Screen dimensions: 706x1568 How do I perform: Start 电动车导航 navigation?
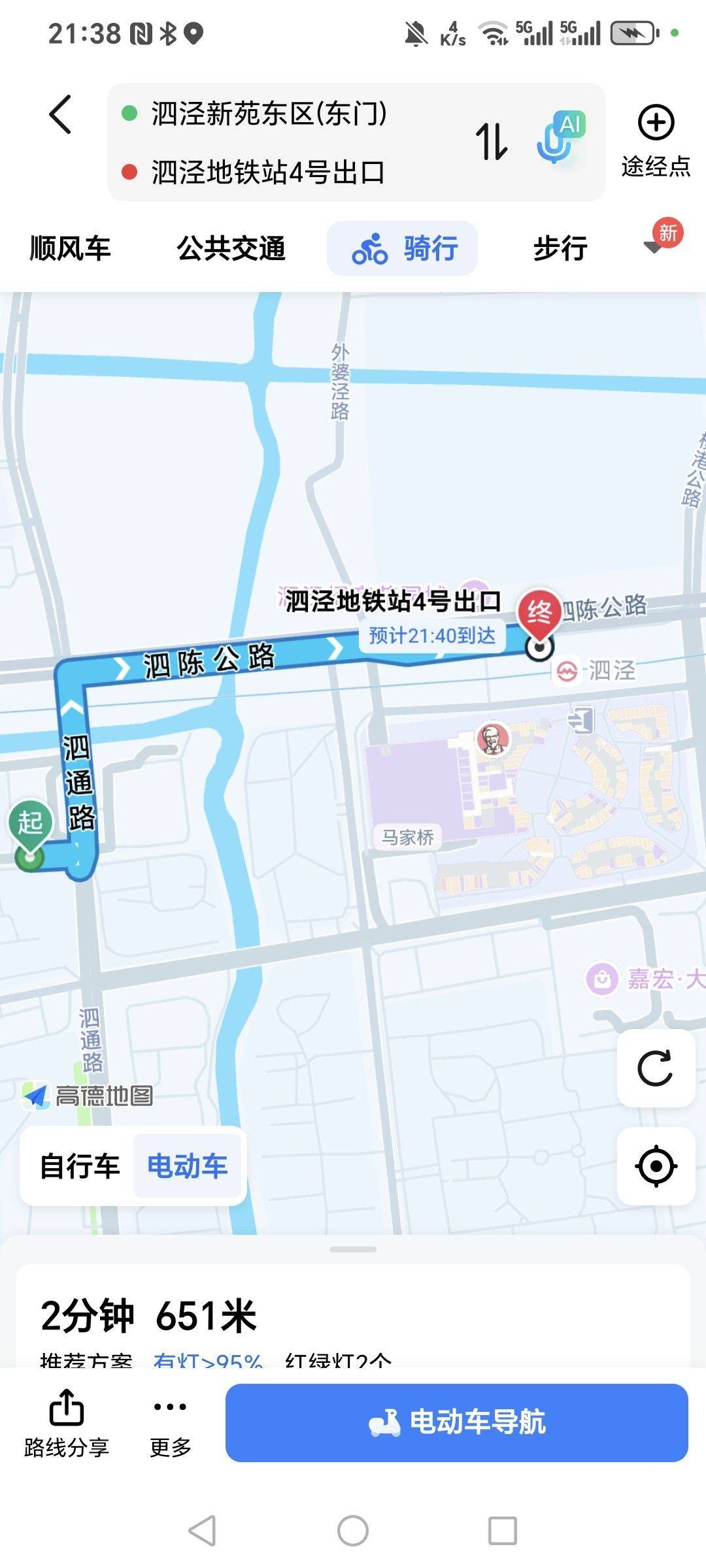click(457, 1422)
